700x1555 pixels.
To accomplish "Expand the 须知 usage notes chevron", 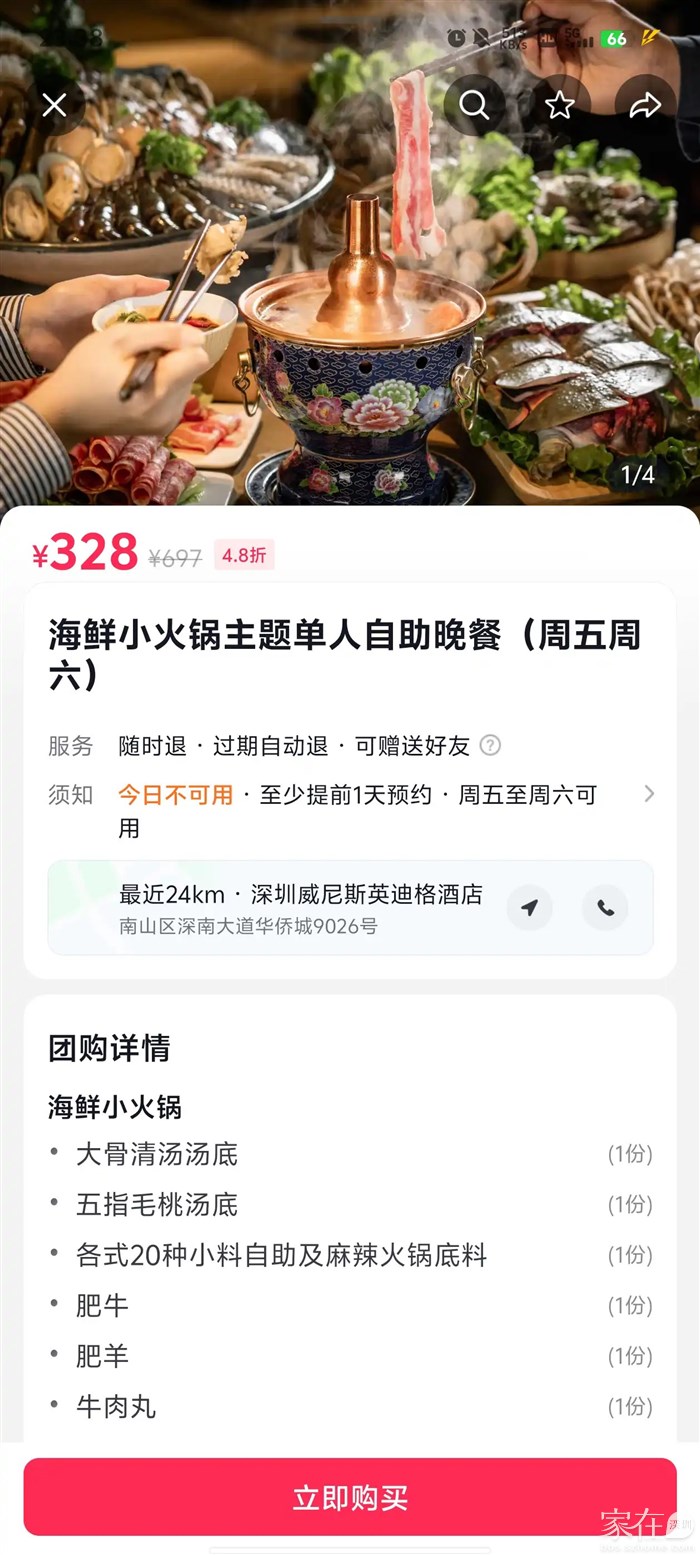I will [649, 794].
